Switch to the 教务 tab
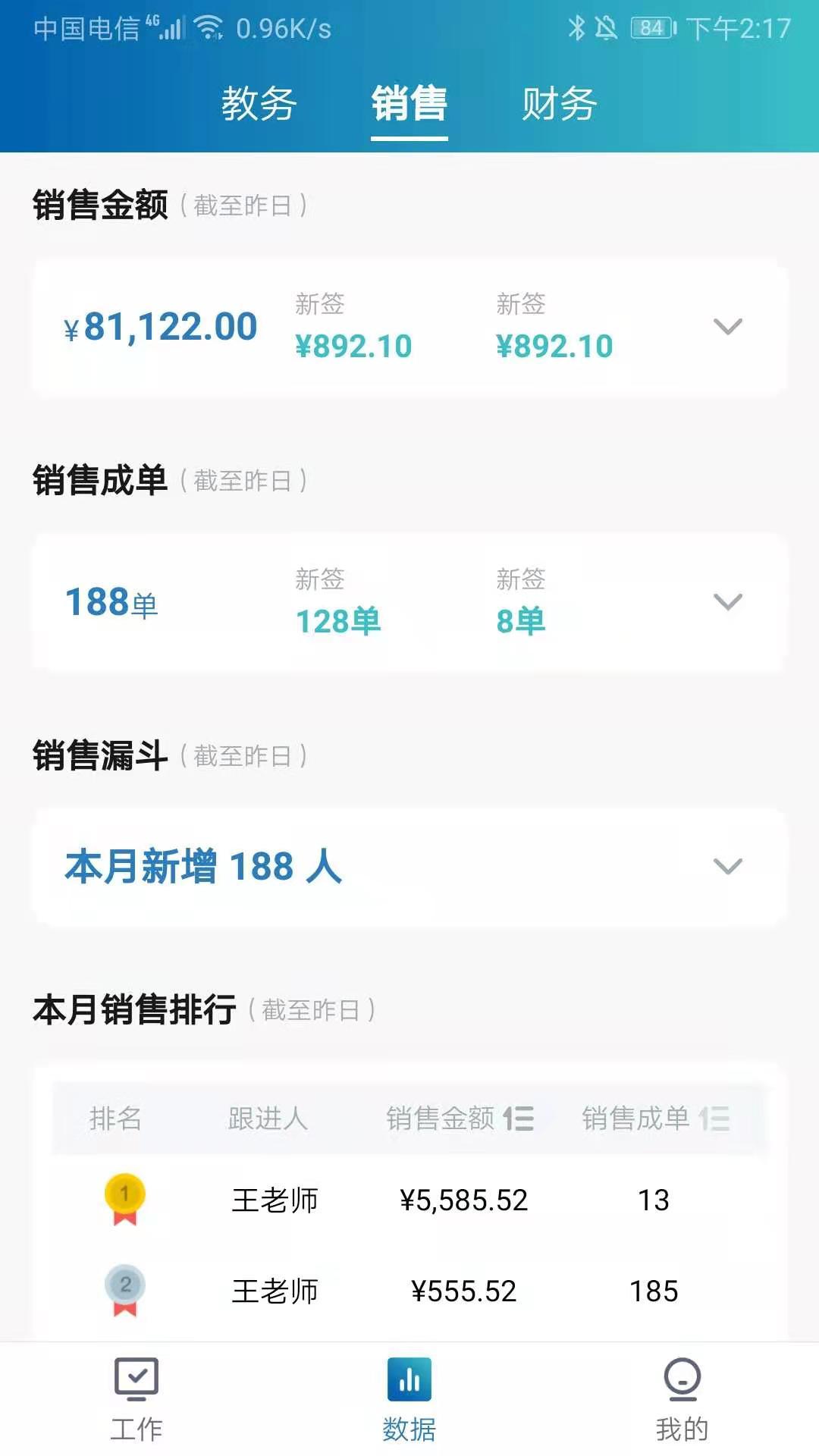This screenshot has width=819, height=1456. [258, 106]
